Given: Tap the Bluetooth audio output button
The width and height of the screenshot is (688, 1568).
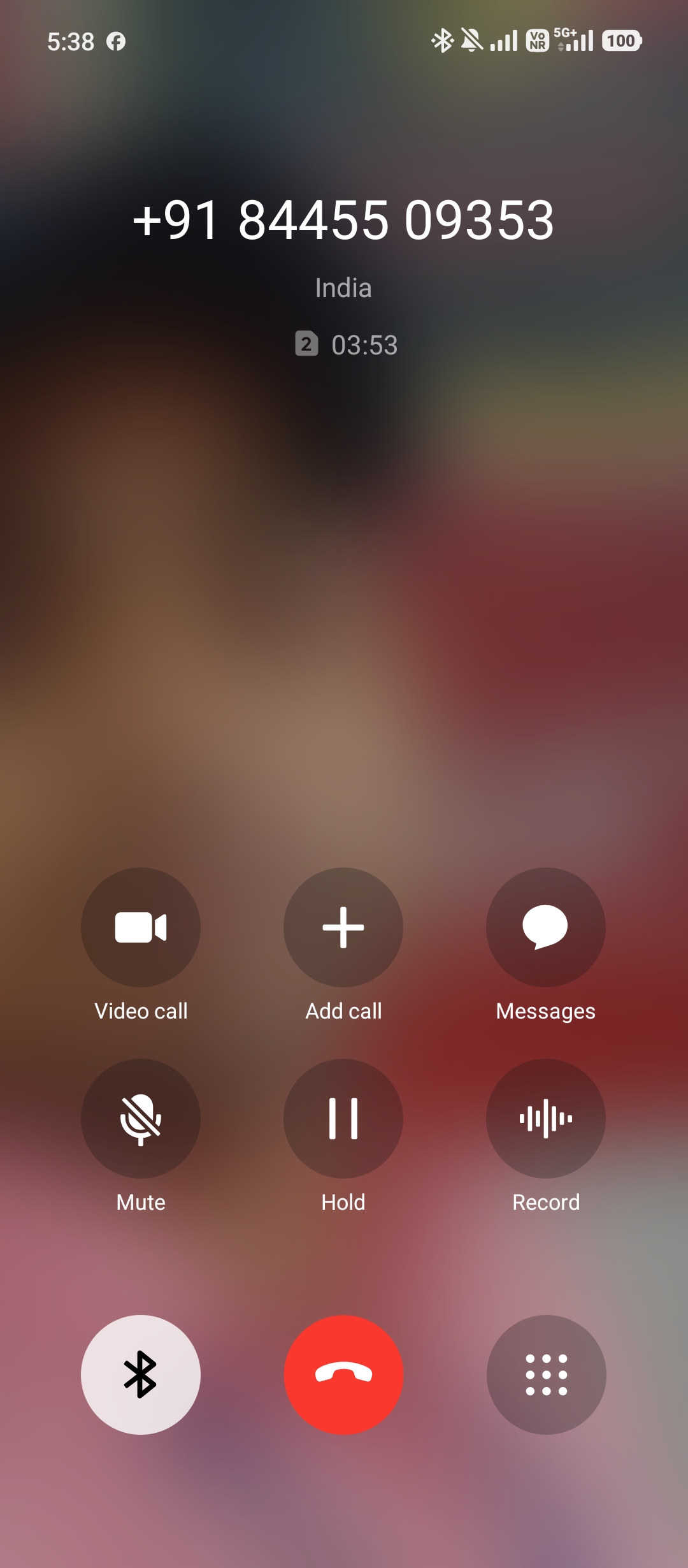Looking at the screenshot, I should pyautogui.click(x=141, y=1374).
